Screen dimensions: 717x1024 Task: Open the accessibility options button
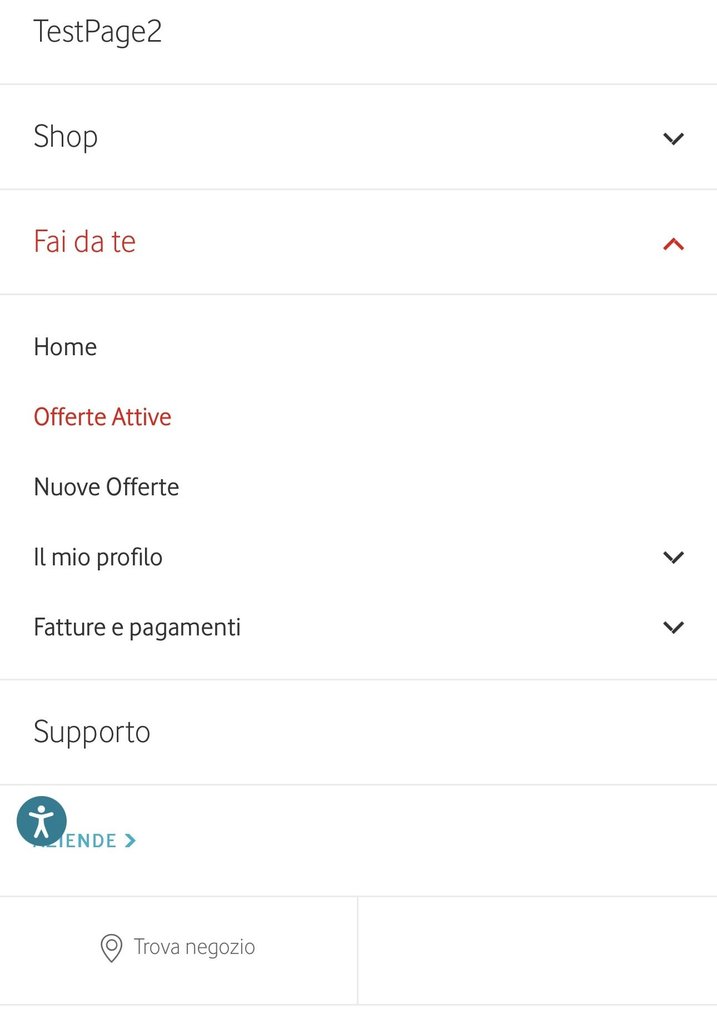click(x=42, y=821)
